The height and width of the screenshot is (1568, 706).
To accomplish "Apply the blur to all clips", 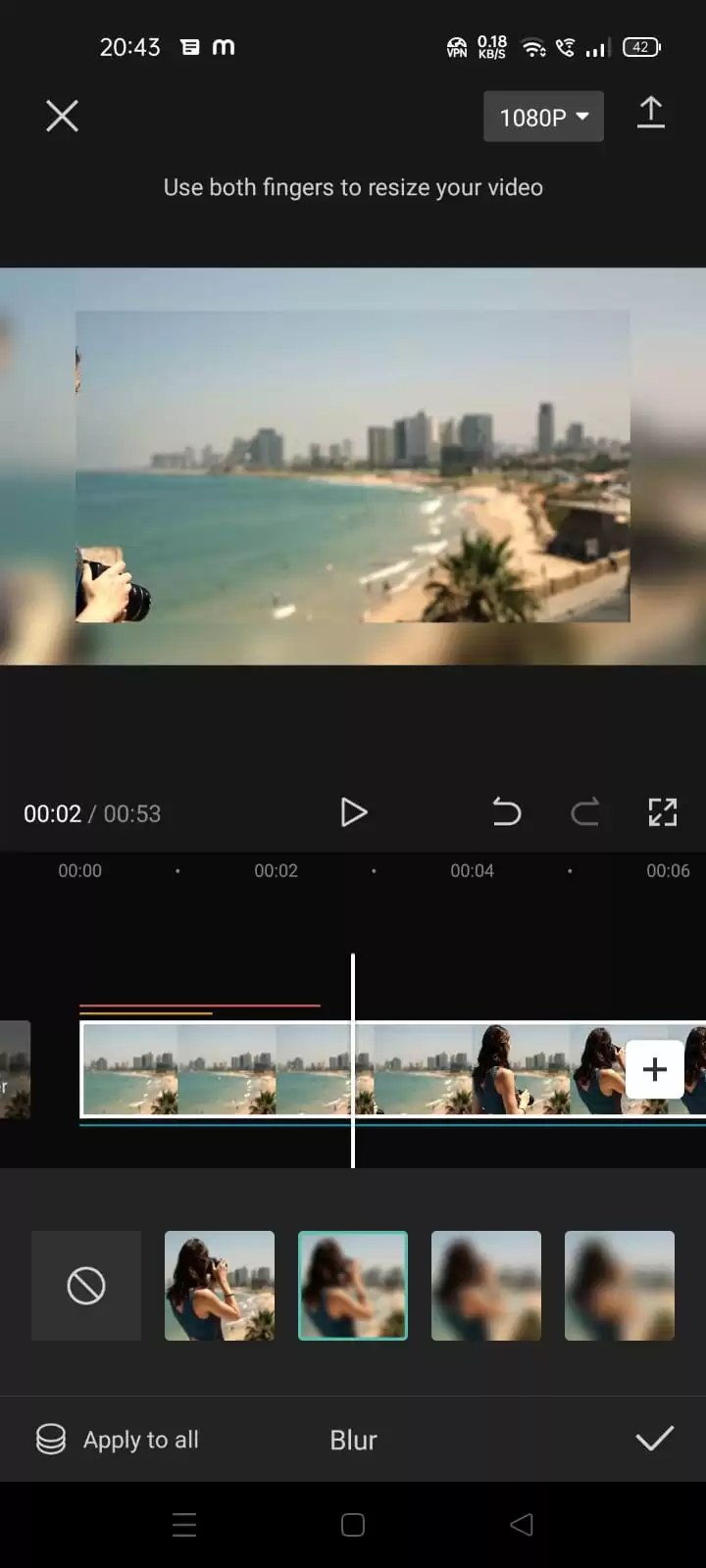I will [x=118, y=1440].
